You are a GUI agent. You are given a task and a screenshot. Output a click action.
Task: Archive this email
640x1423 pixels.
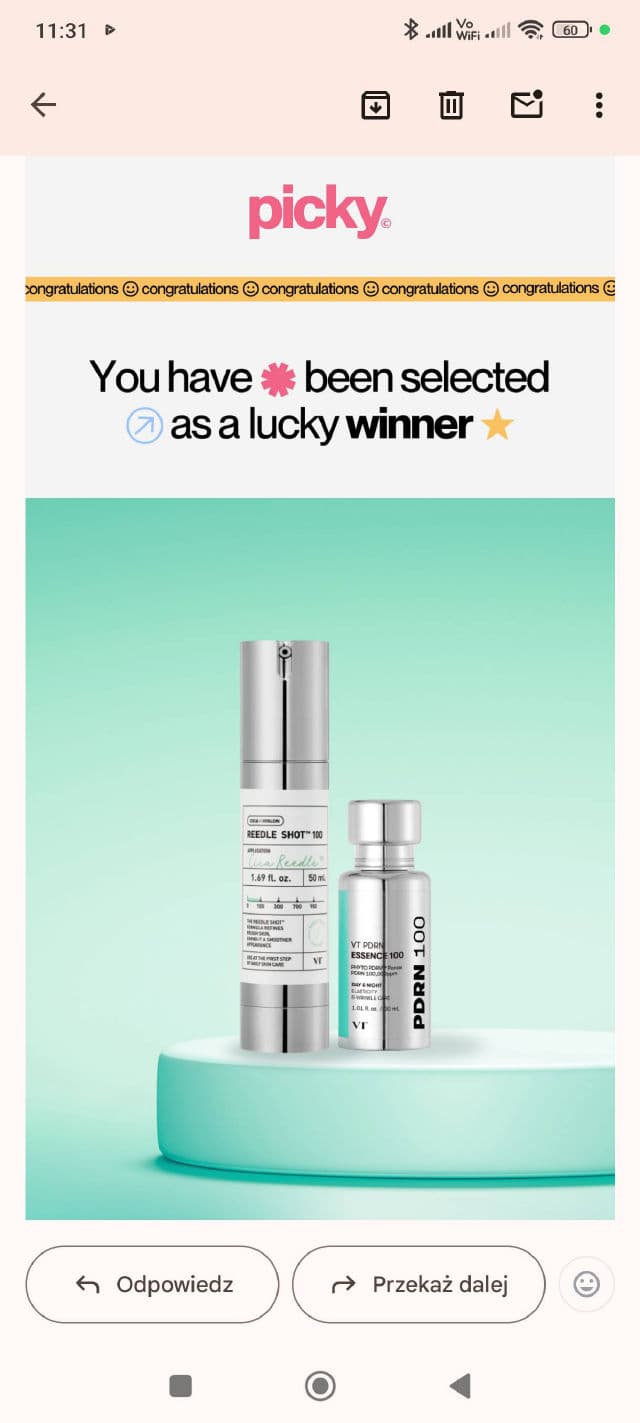pyautogui.click(x=376, y=105)
